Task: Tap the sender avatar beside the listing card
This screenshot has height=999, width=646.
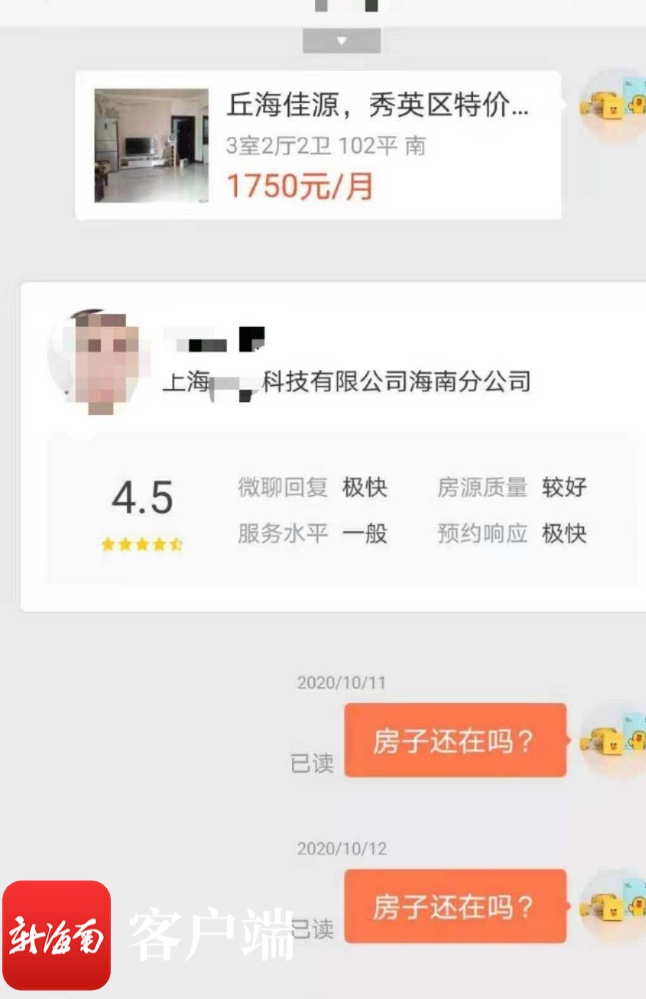Action: point(613,105)
